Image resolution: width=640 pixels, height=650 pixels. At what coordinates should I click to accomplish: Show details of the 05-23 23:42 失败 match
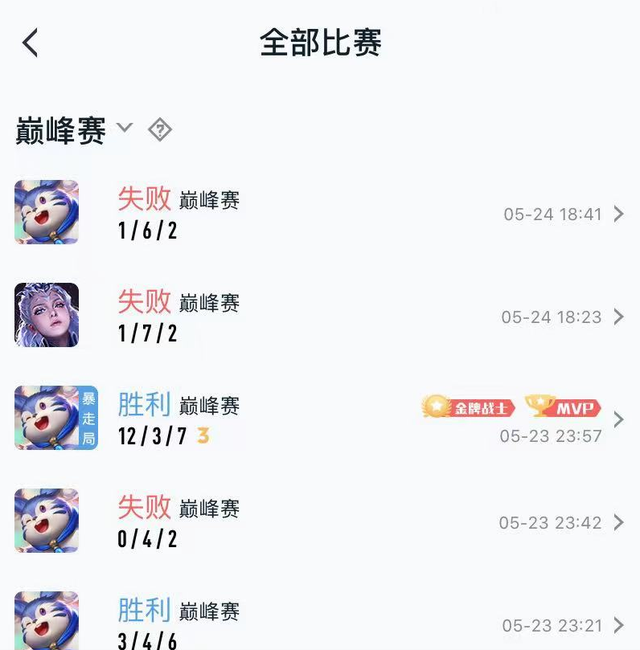point(320,522)
